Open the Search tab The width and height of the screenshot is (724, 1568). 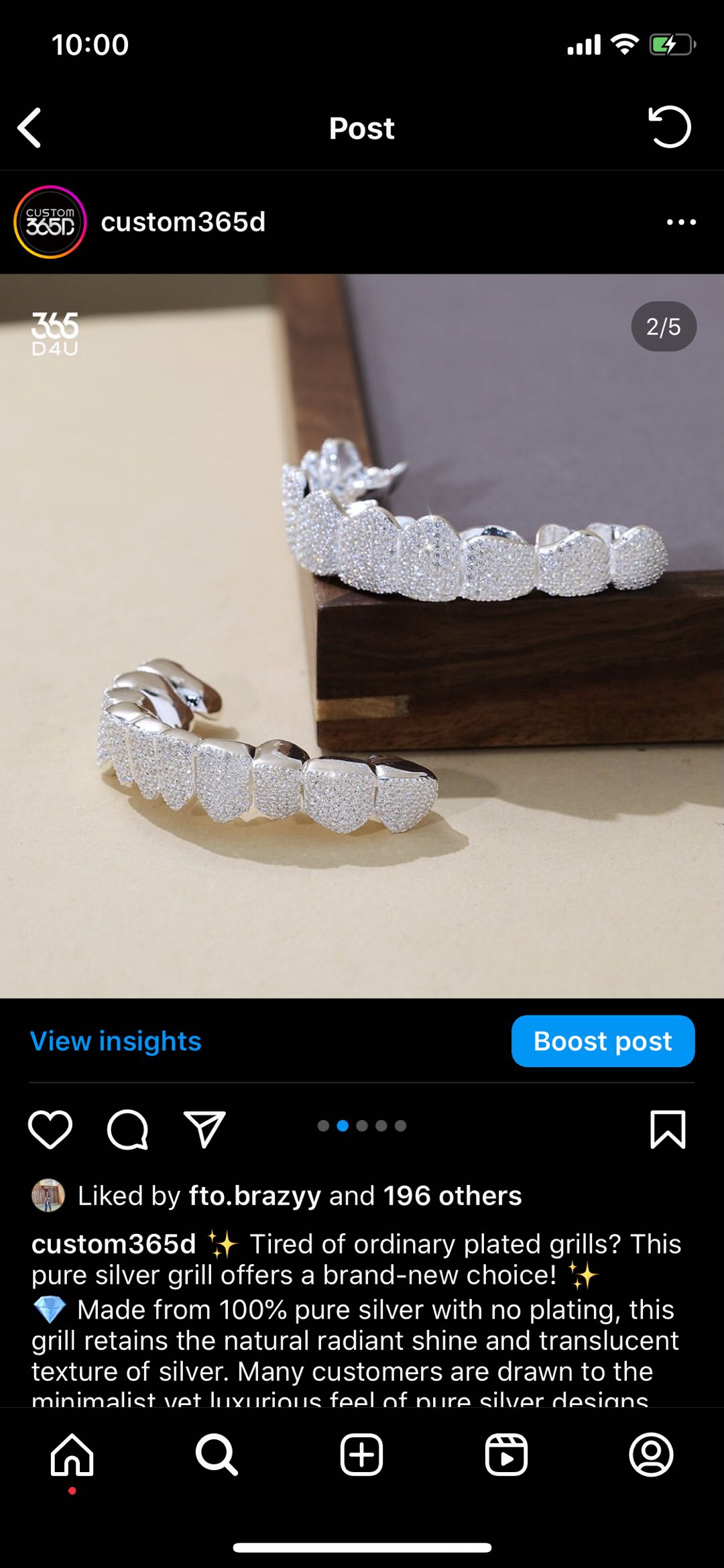pyautogui.click(x=217, y=1455)
